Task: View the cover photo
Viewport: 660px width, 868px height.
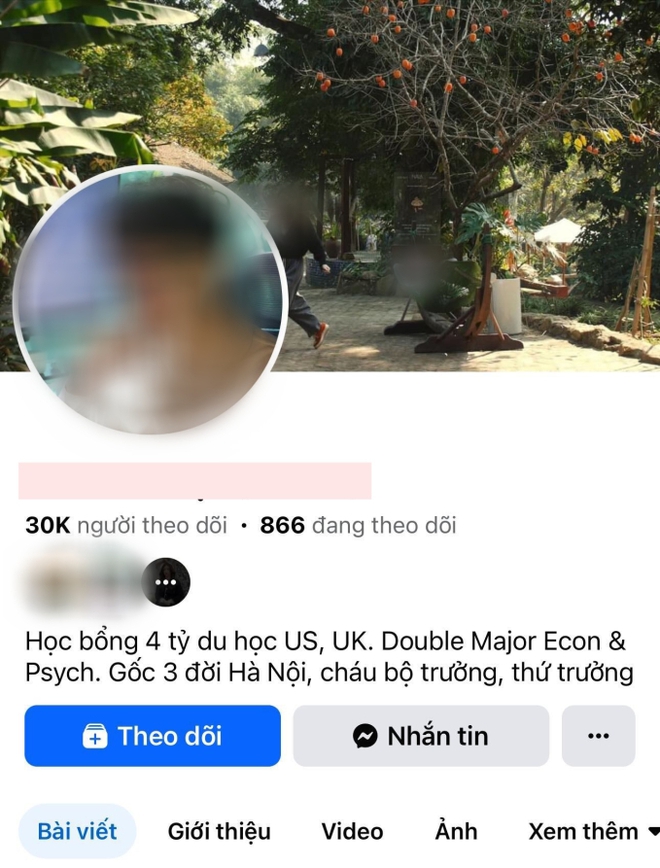Action: tap(450, 150)
